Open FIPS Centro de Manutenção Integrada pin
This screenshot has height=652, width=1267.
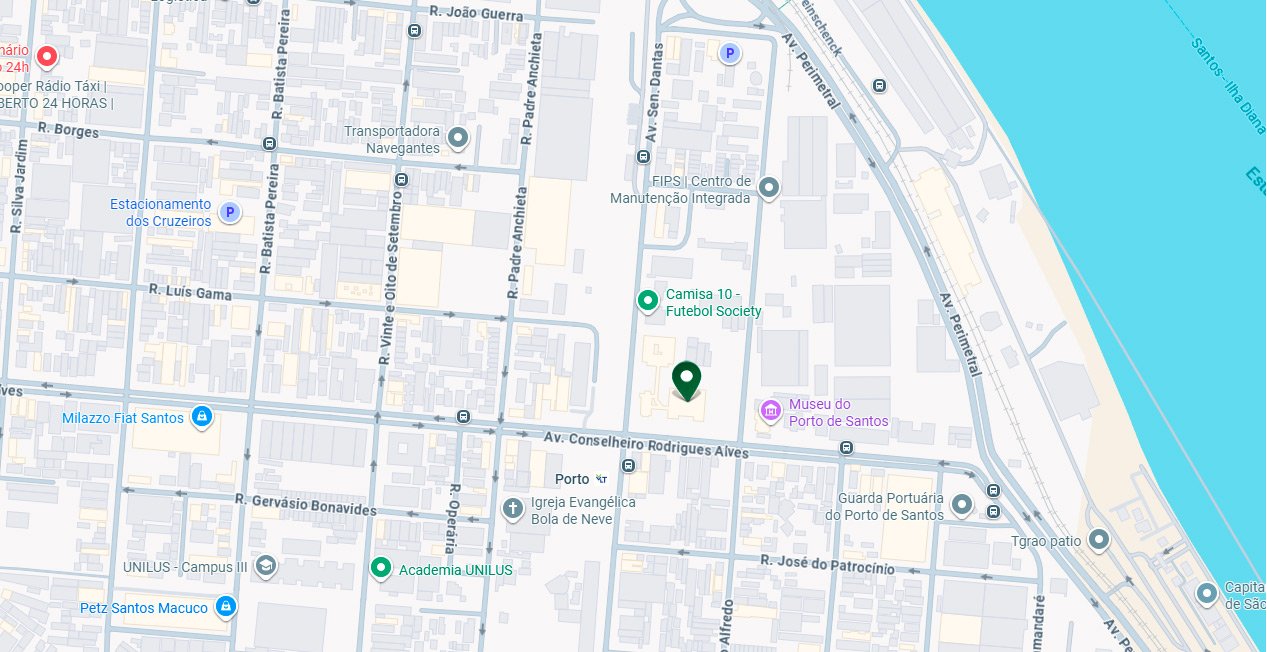(x=769, y=187)
